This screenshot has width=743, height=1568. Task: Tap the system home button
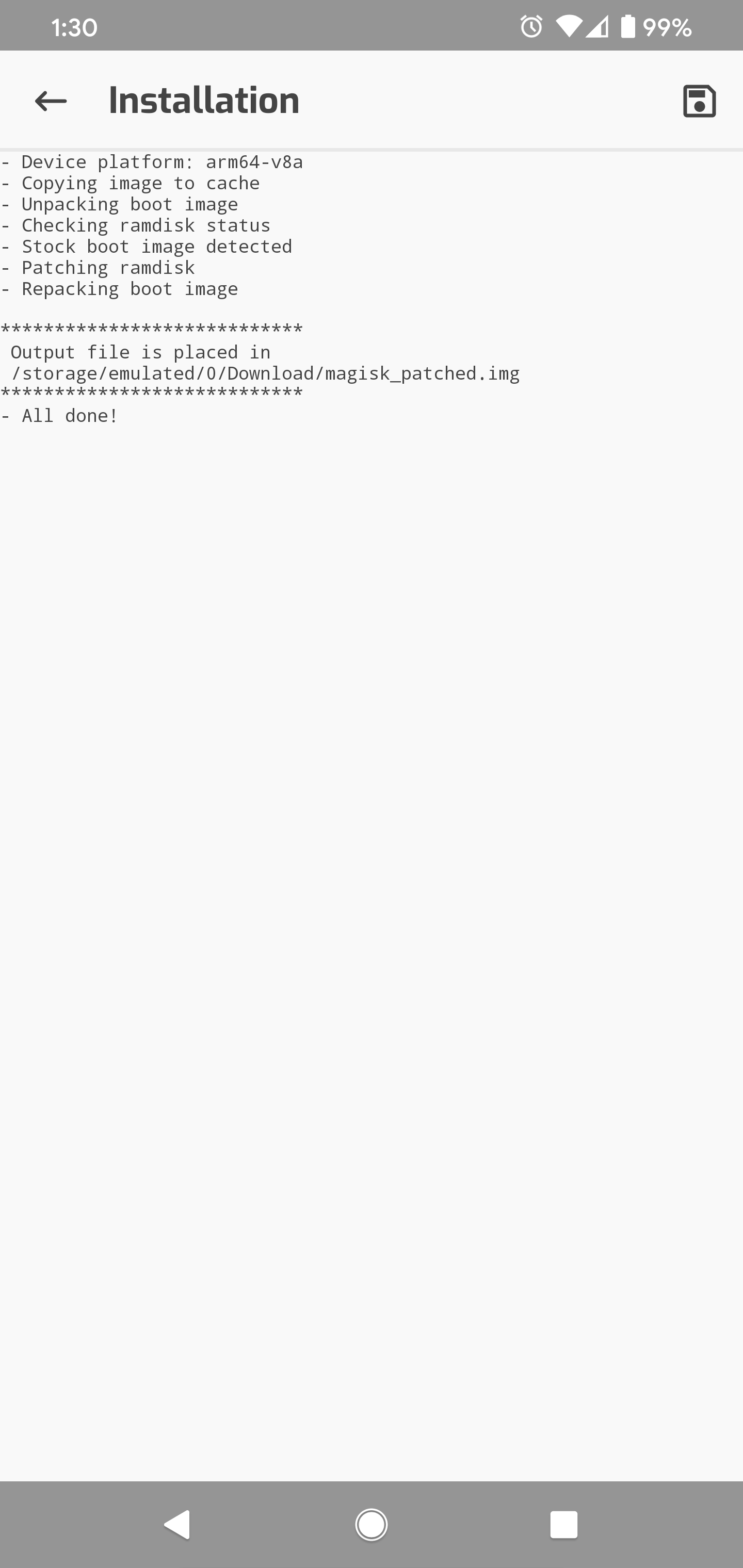371,1524
